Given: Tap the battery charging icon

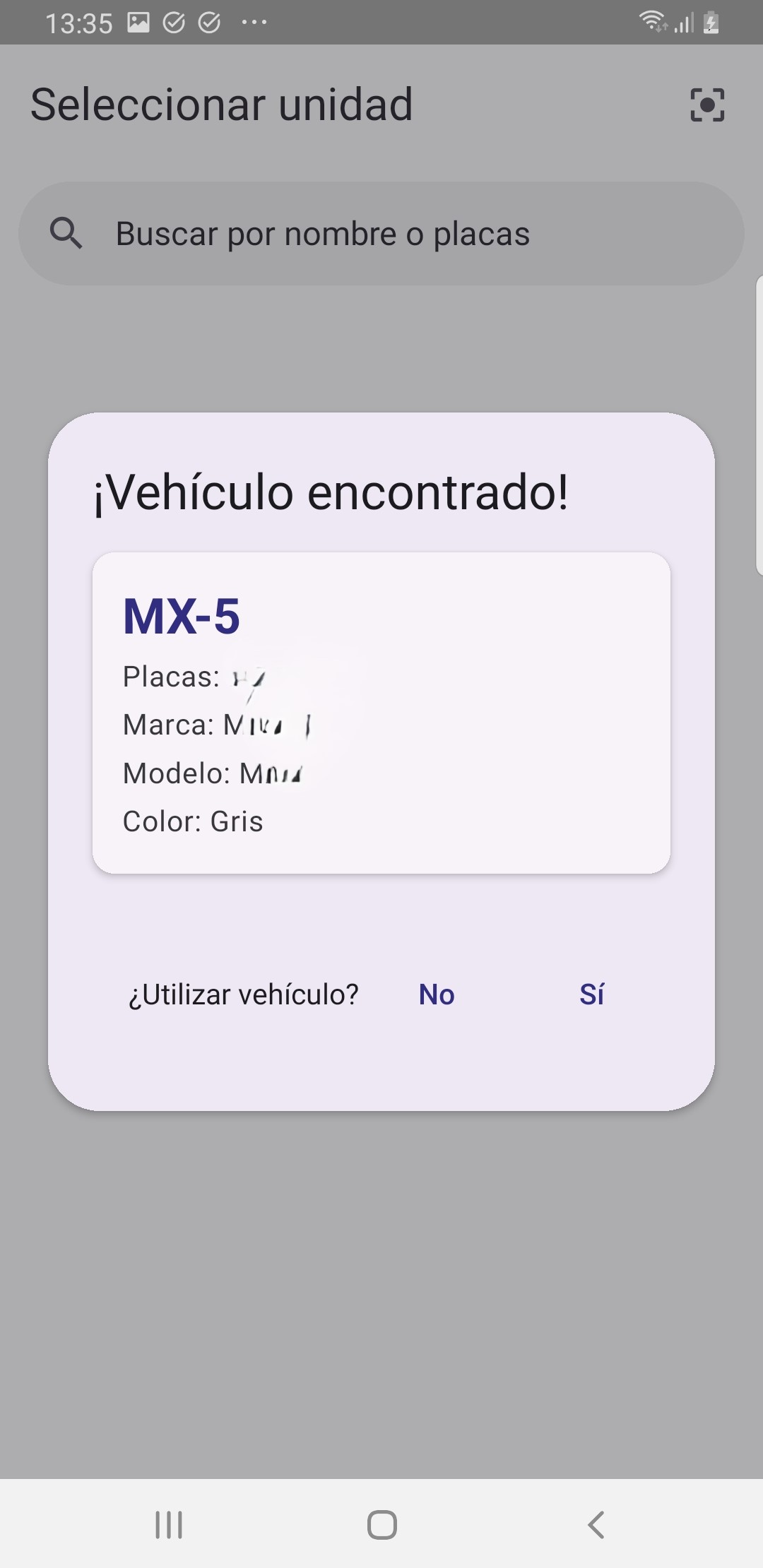Looking at the screenshot, I should (x=709, y=21).
